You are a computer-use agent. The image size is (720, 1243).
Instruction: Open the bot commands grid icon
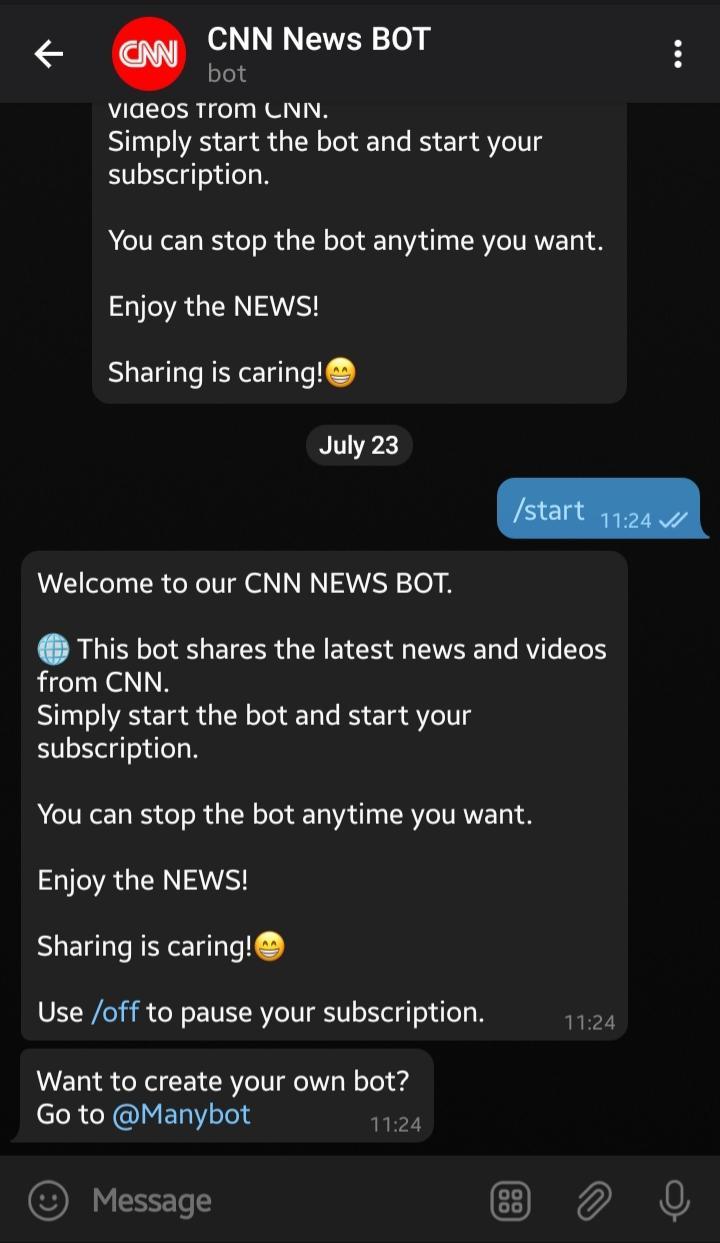click(x=508, y=1200)
